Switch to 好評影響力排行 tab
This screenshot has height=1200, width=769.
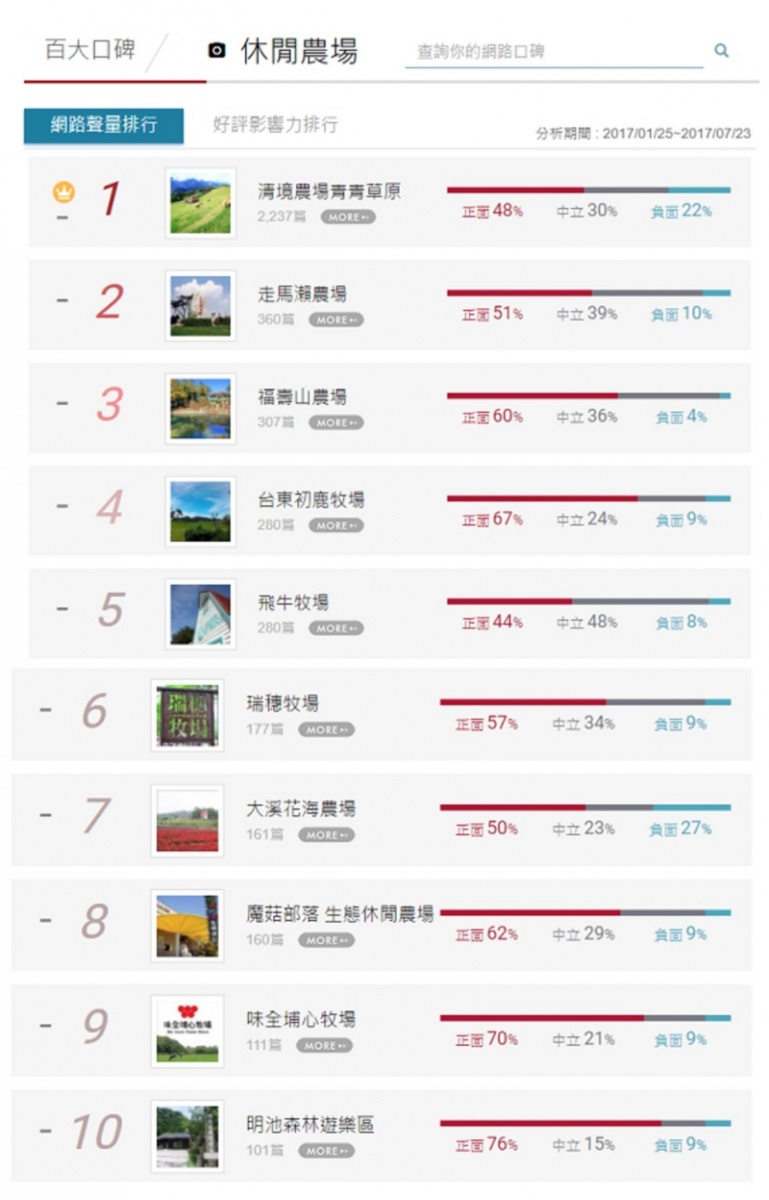coord(275,125)
